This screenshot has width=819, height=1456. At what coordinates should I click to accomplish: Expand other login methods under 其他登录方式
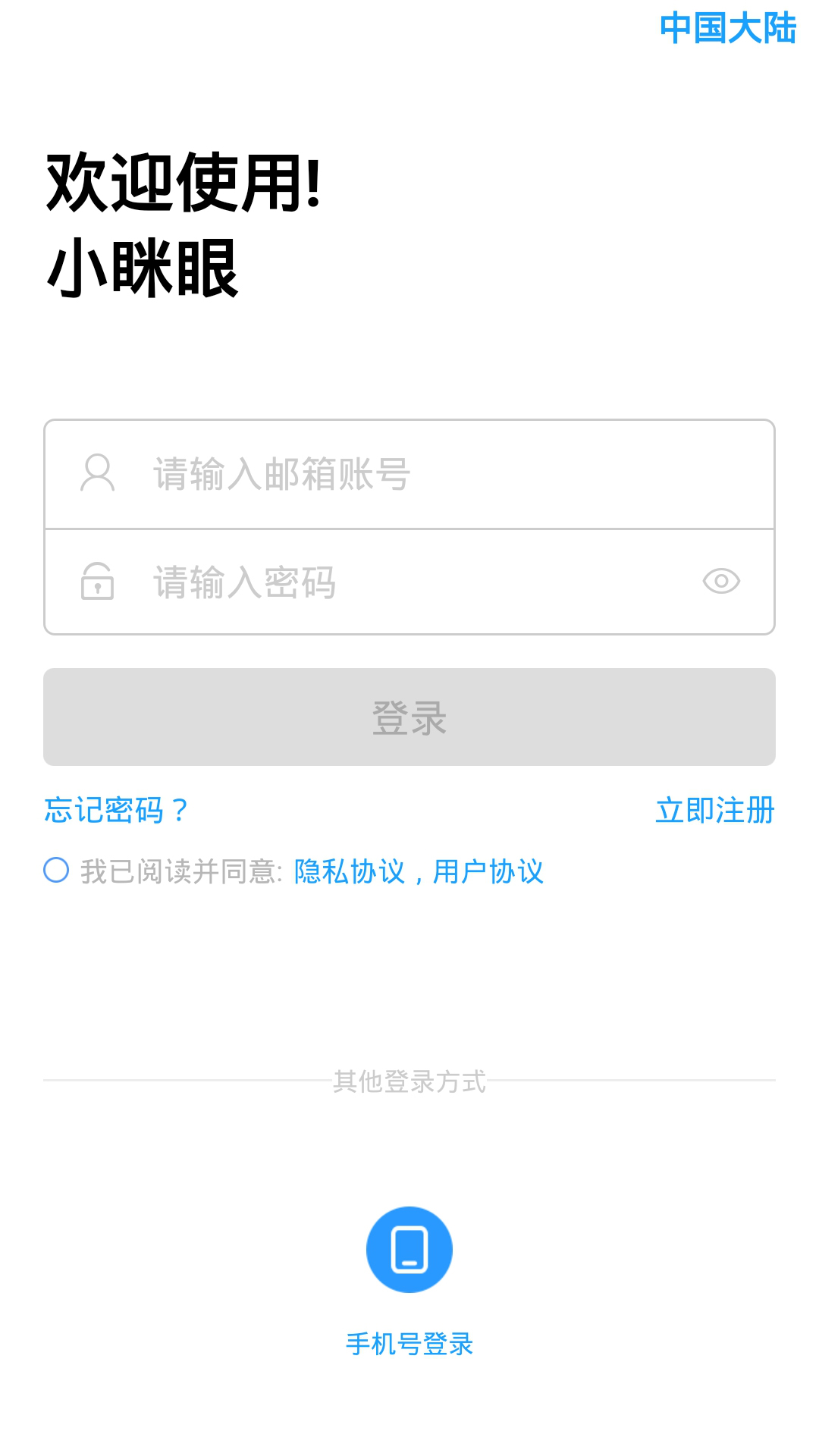pyautogui.click(x=409, y=1081)
